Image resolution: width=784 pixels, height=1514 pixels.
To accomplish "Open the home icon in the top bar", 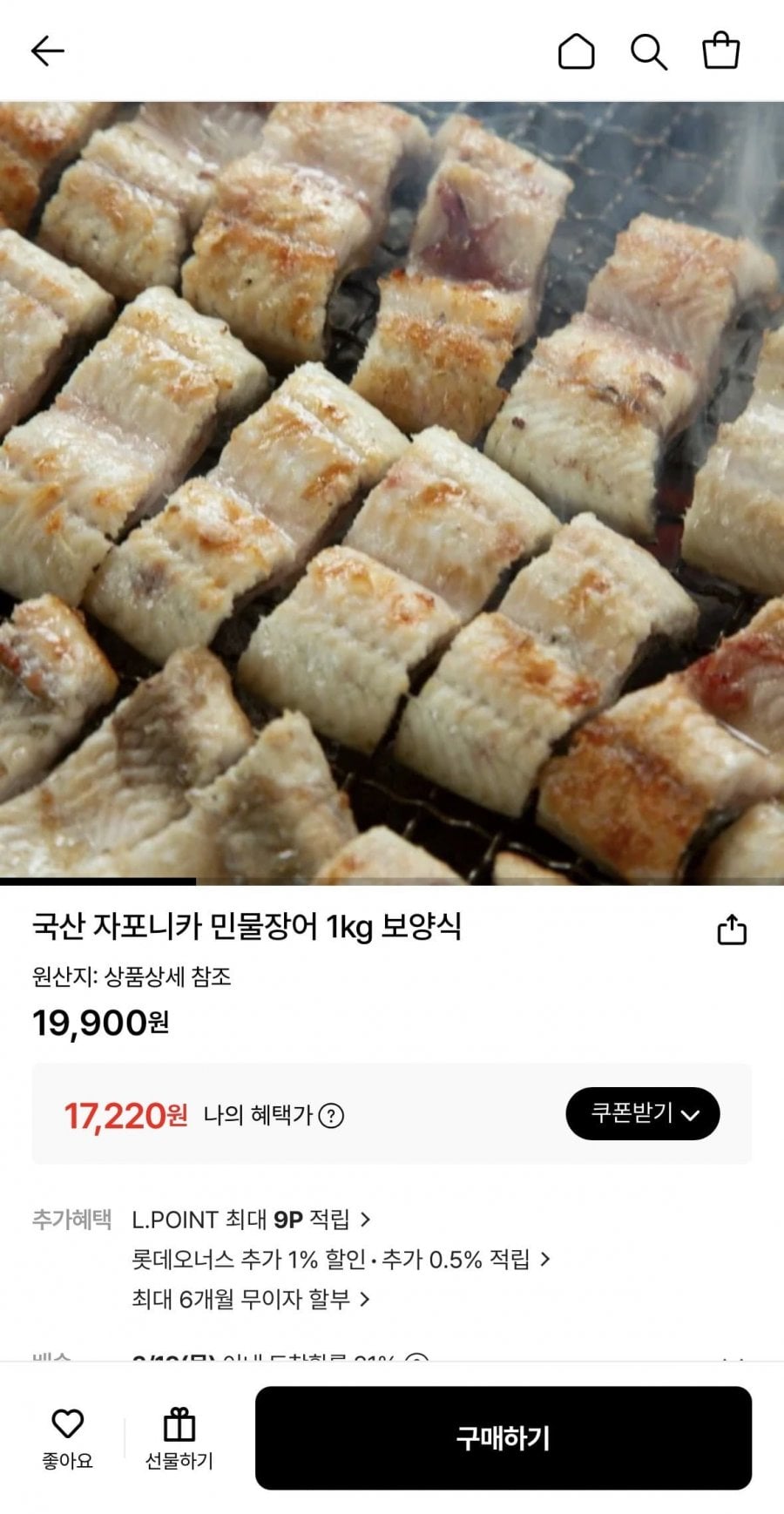I will pyautogui.click(x=576, y=51).
